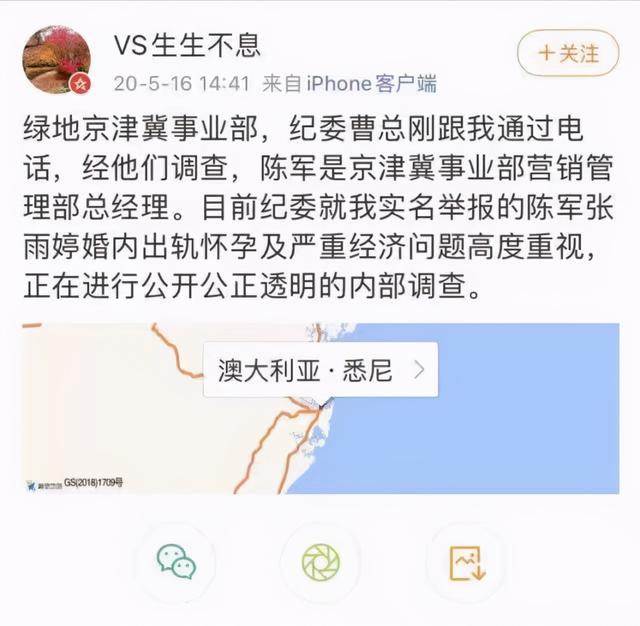The image size is (640, 626).
Task: Follow the user VS生生不息
Action: pos(567,53)
